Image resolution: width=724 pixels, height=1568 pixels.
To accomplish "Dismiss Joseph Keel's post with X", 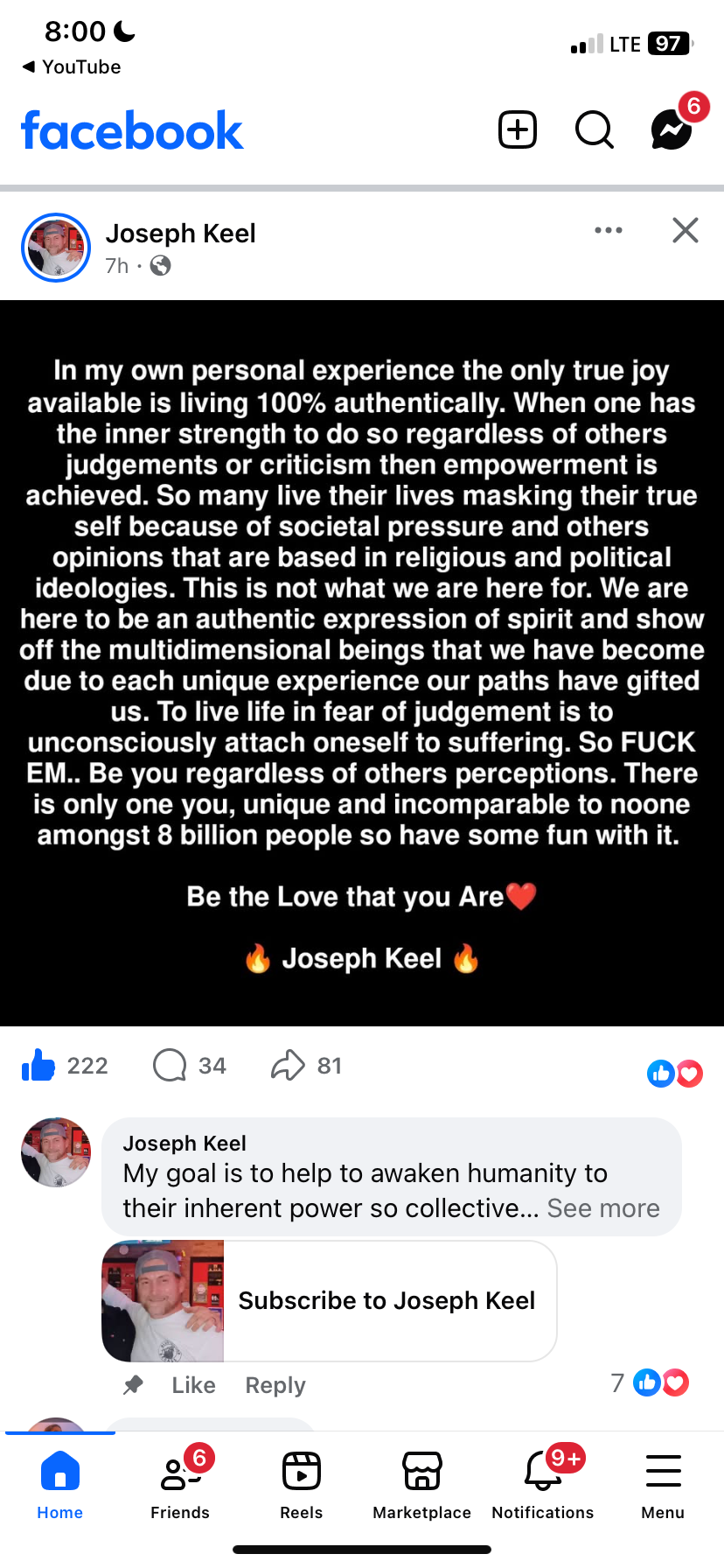I will [x=685, y=230].
